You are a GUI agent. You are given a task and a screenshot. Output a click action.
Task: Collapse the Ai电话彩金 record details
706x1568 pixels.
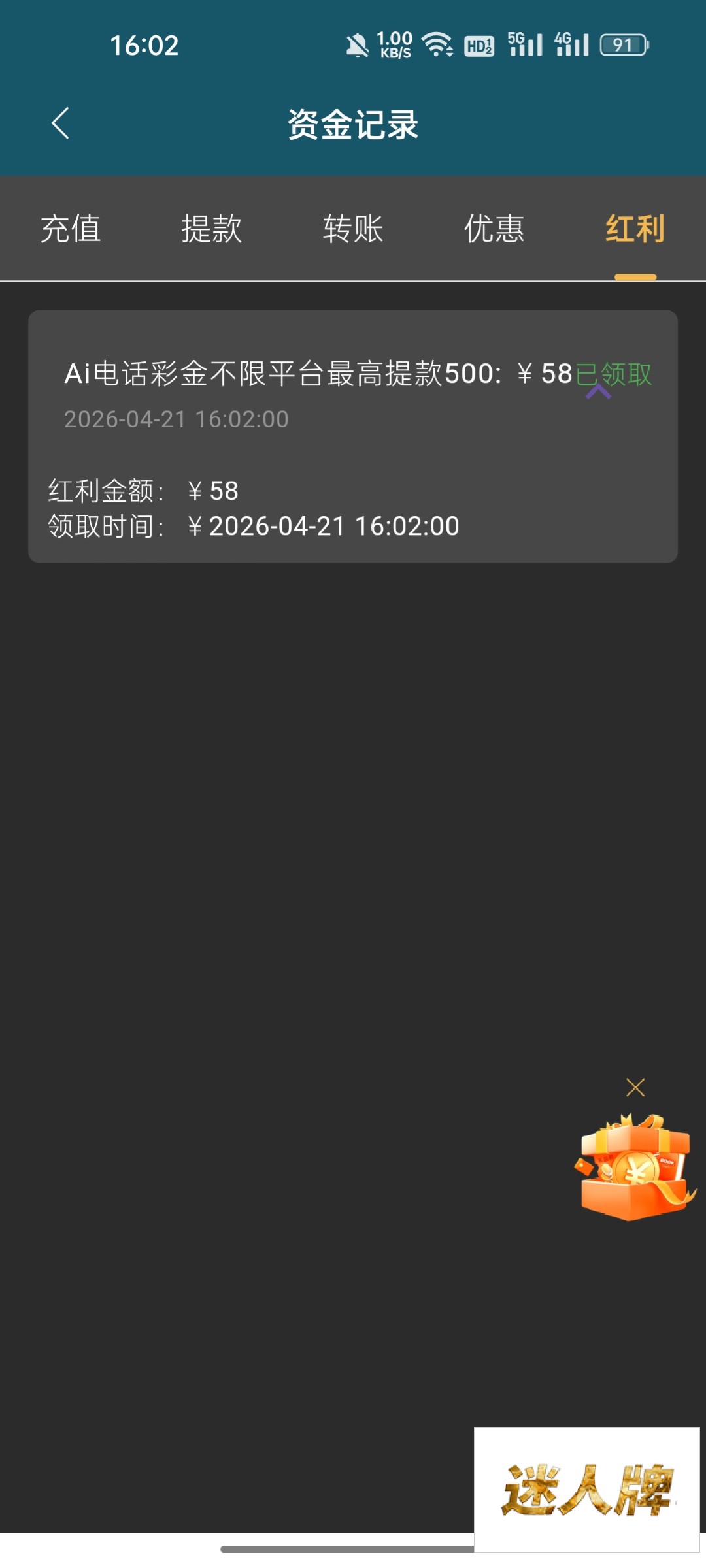point(598,391)
